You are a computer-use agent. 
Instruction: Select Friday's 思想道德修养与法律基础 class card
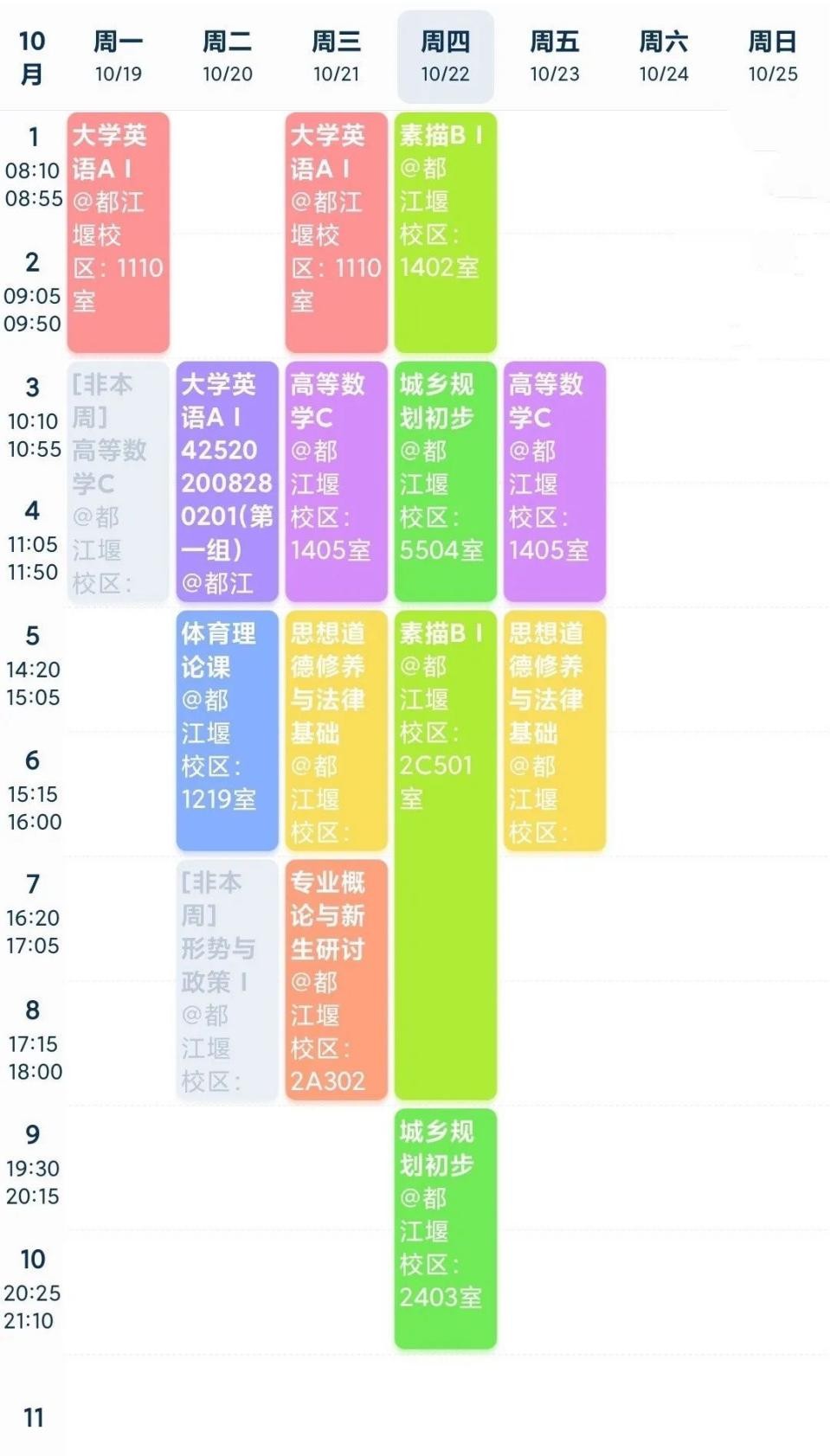pos(554,731)
